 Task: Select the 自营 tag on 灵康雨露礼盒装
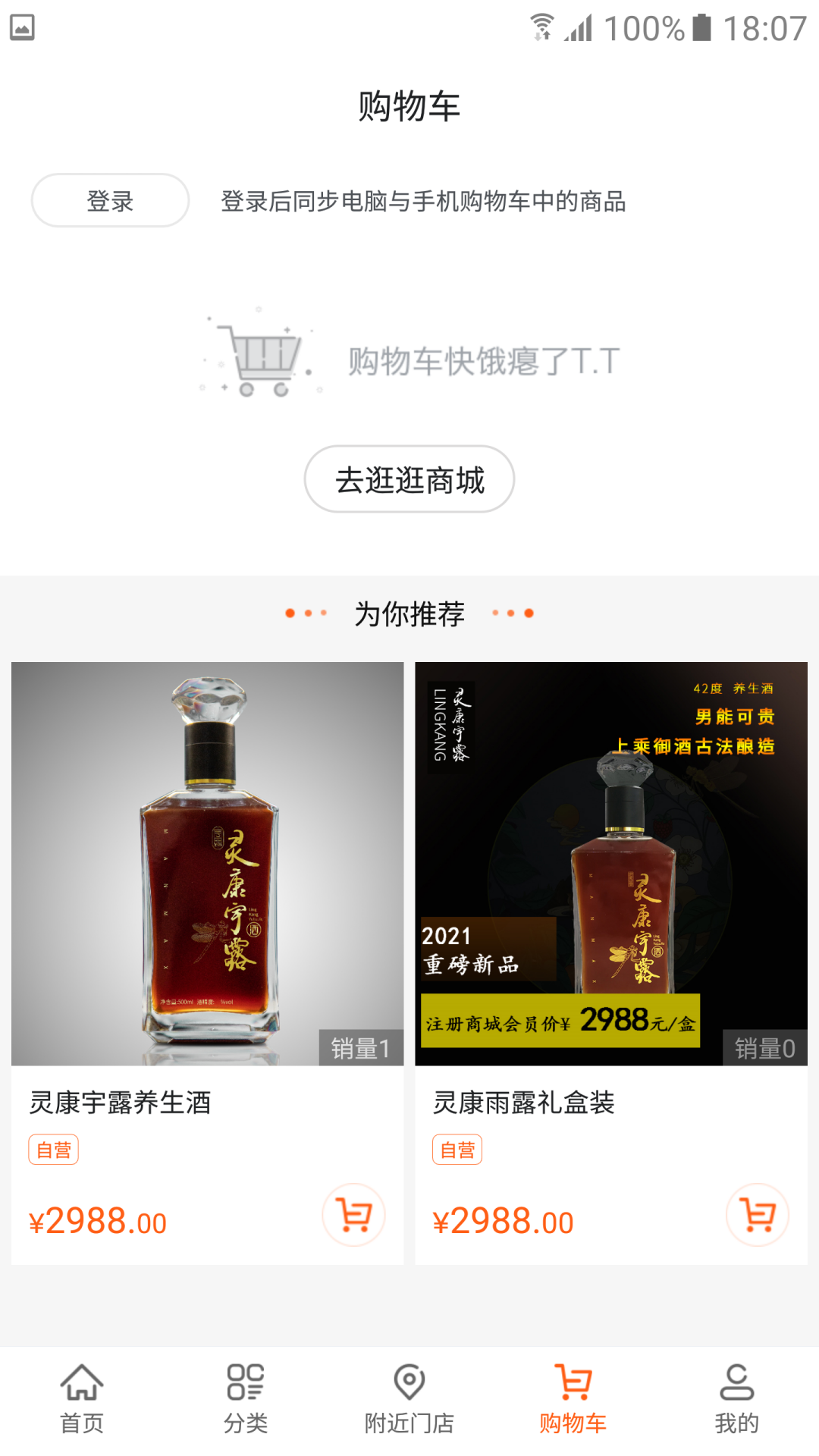point(457,1149)
